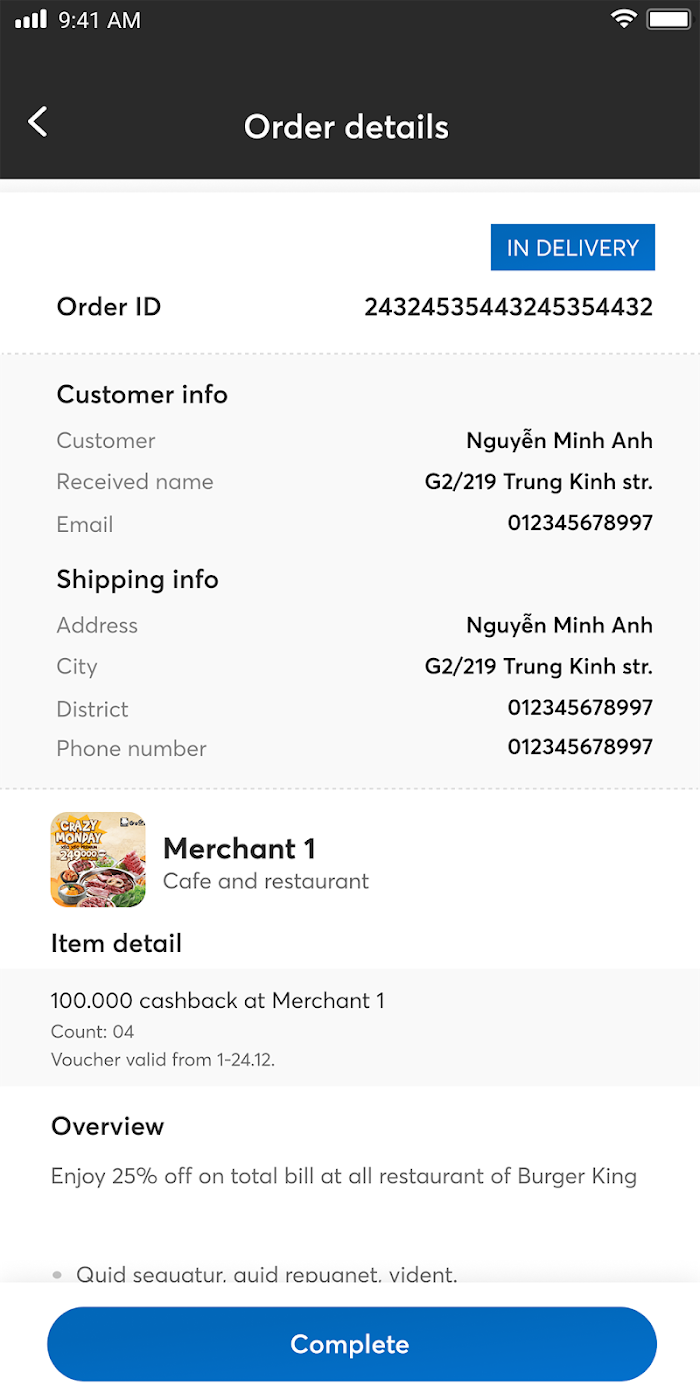Open Merchant 1 thumbnail image
This screenshot has height=1400, width=700.
pyautogui.click(x=98, y=860)
